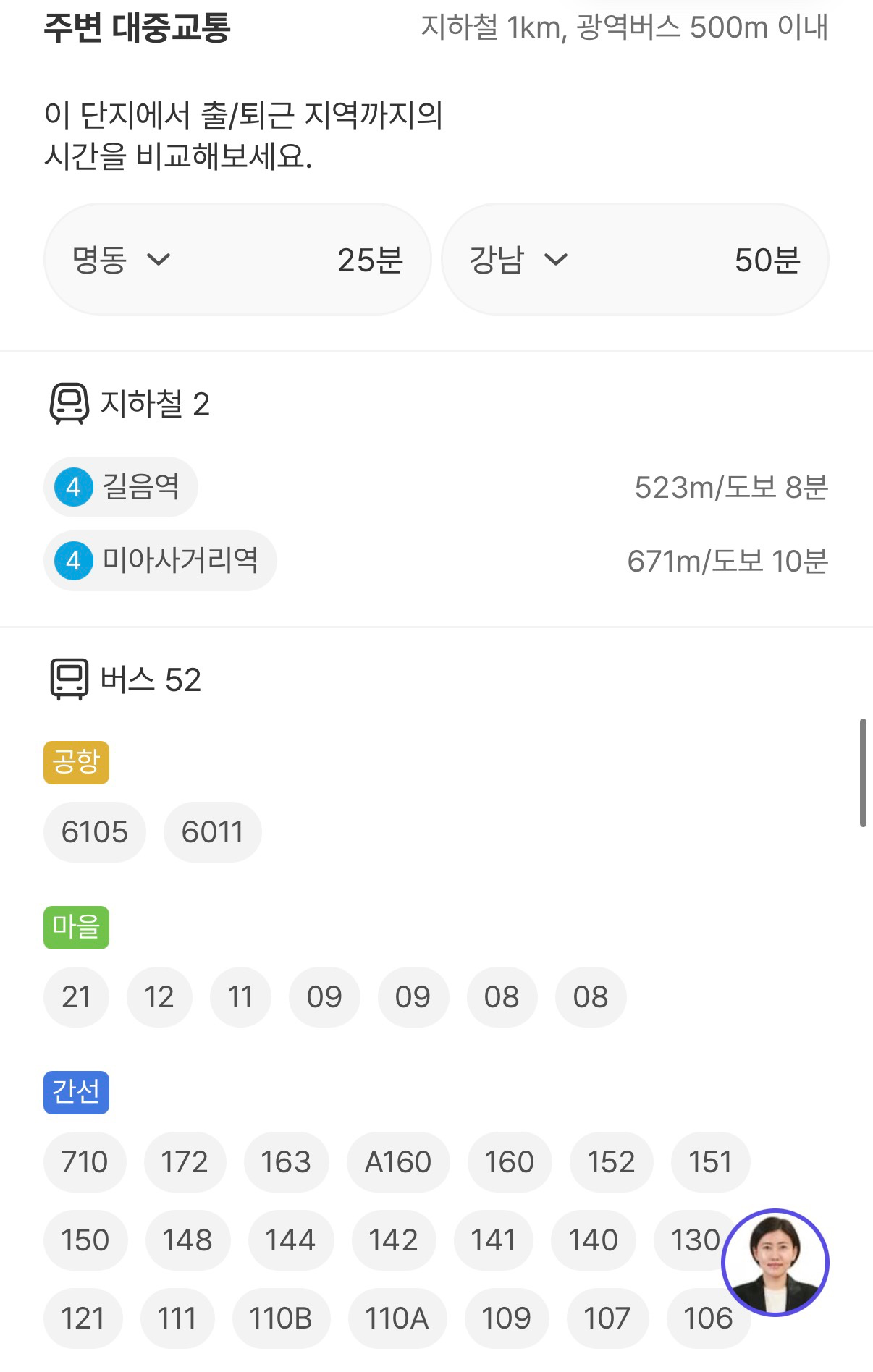The width and height of the screenshot is (873, 1372).
Task: Click the line 4 badge beside 길음역
Action: 72,487
